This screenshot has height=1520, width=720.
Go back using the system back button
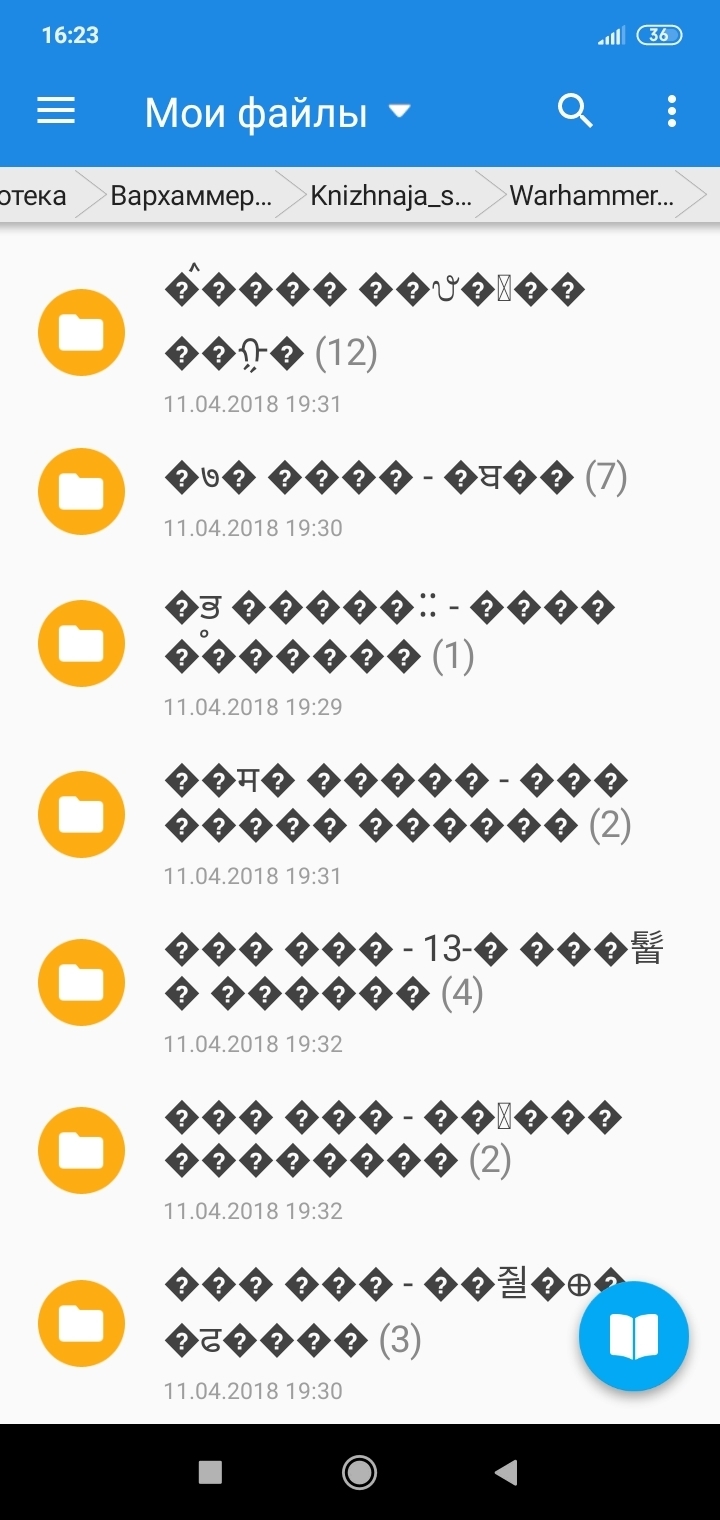(507, 1472)
